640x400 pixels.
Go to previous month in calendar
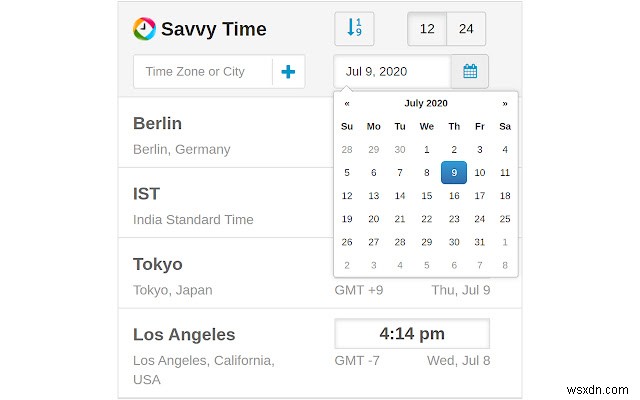click(x=347, y=103)
